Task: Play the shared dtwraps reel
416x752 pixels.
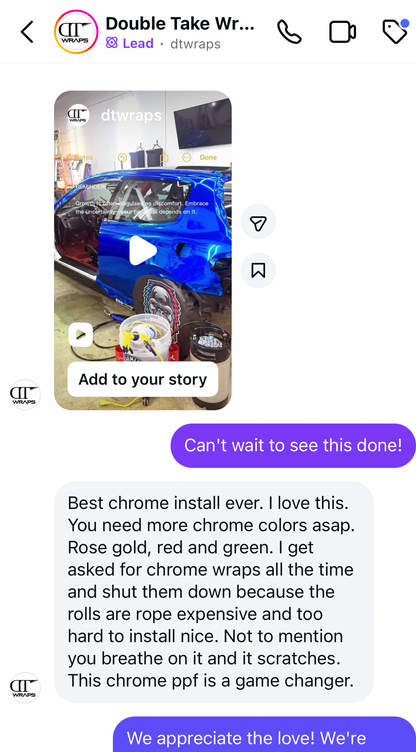Action: pos(143,250)
